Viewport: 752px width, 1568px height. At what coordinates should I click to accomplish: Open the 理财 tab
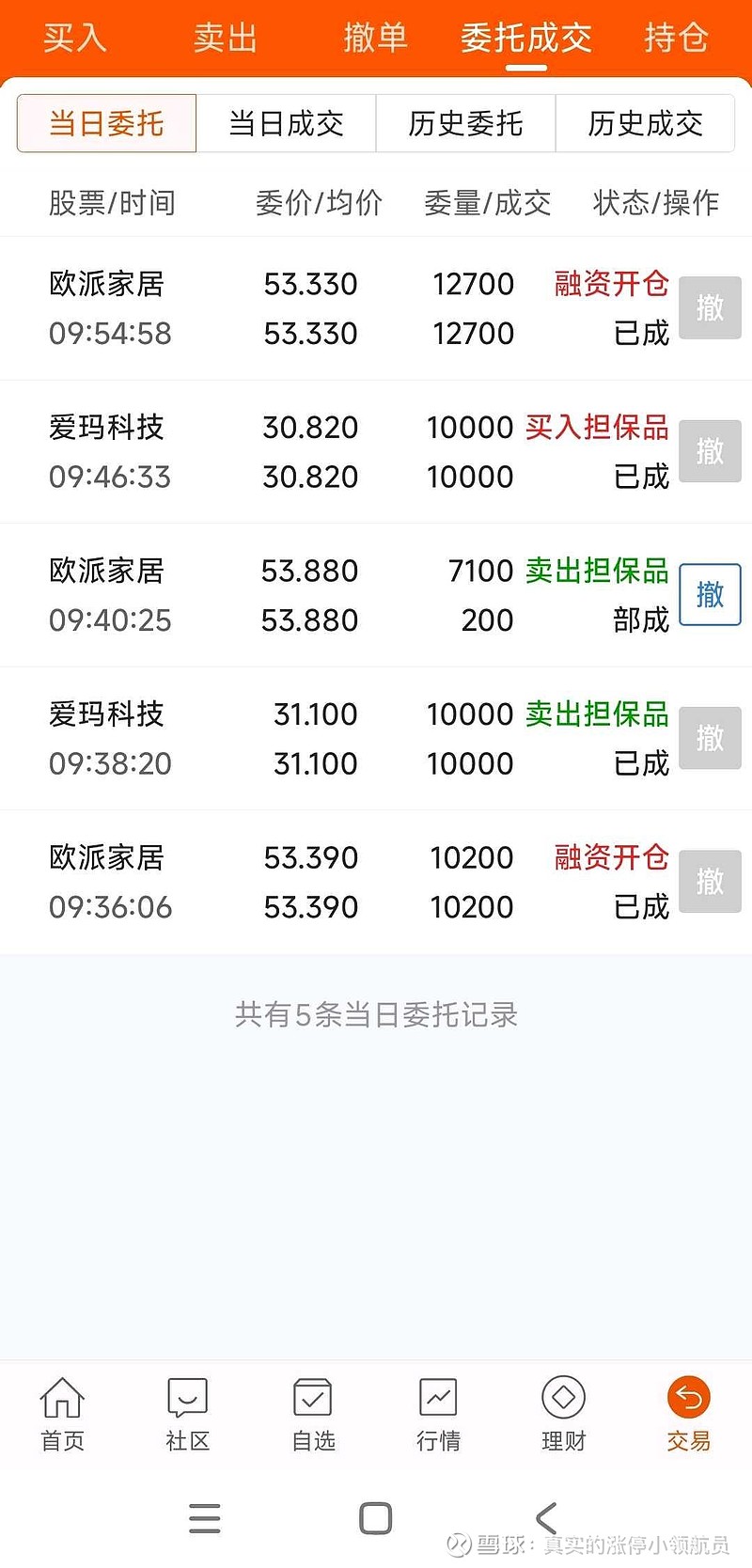[563, 1414]
